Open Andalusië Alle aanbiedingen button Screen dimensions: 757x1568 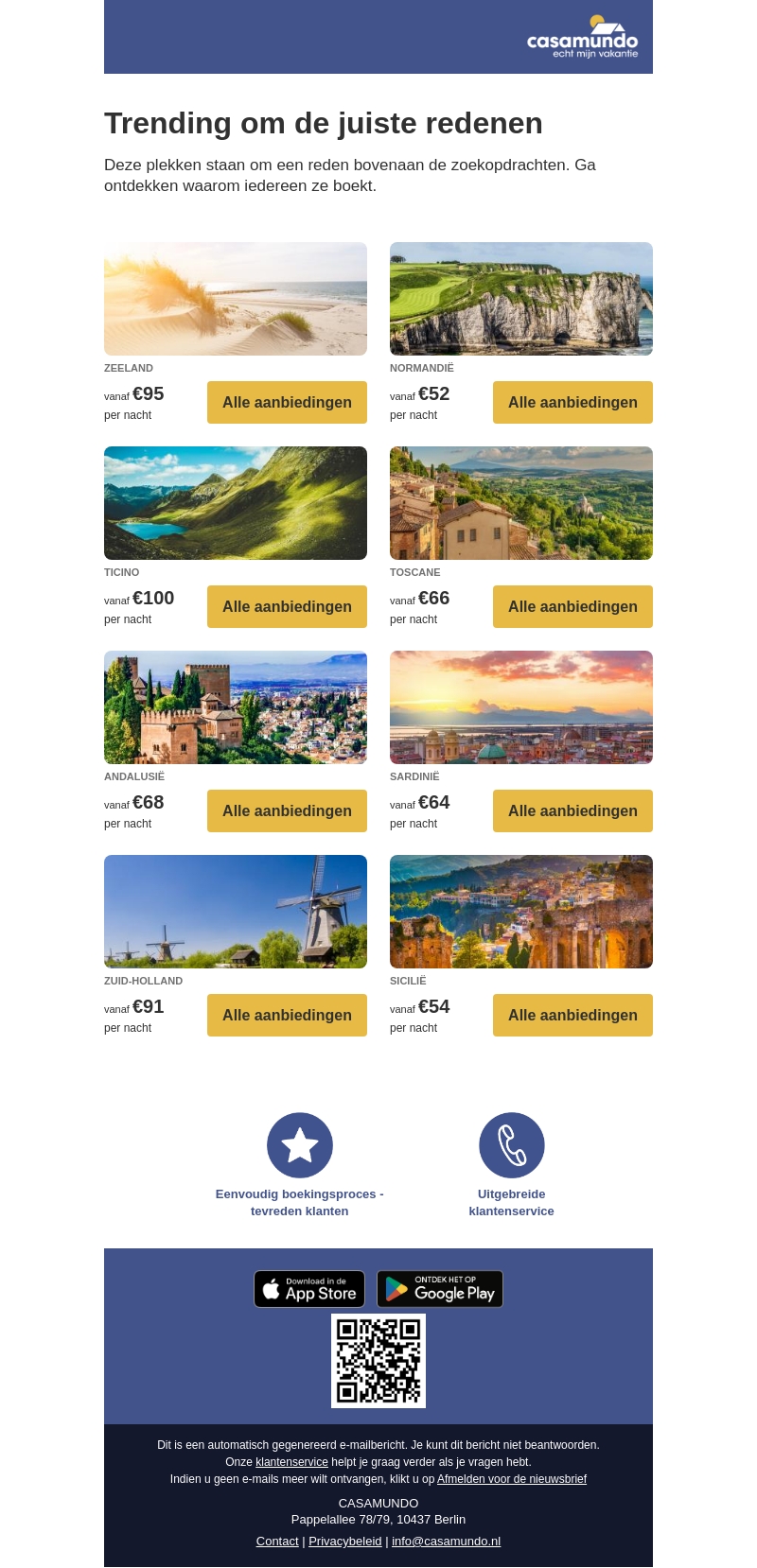[x=287, y=810]
